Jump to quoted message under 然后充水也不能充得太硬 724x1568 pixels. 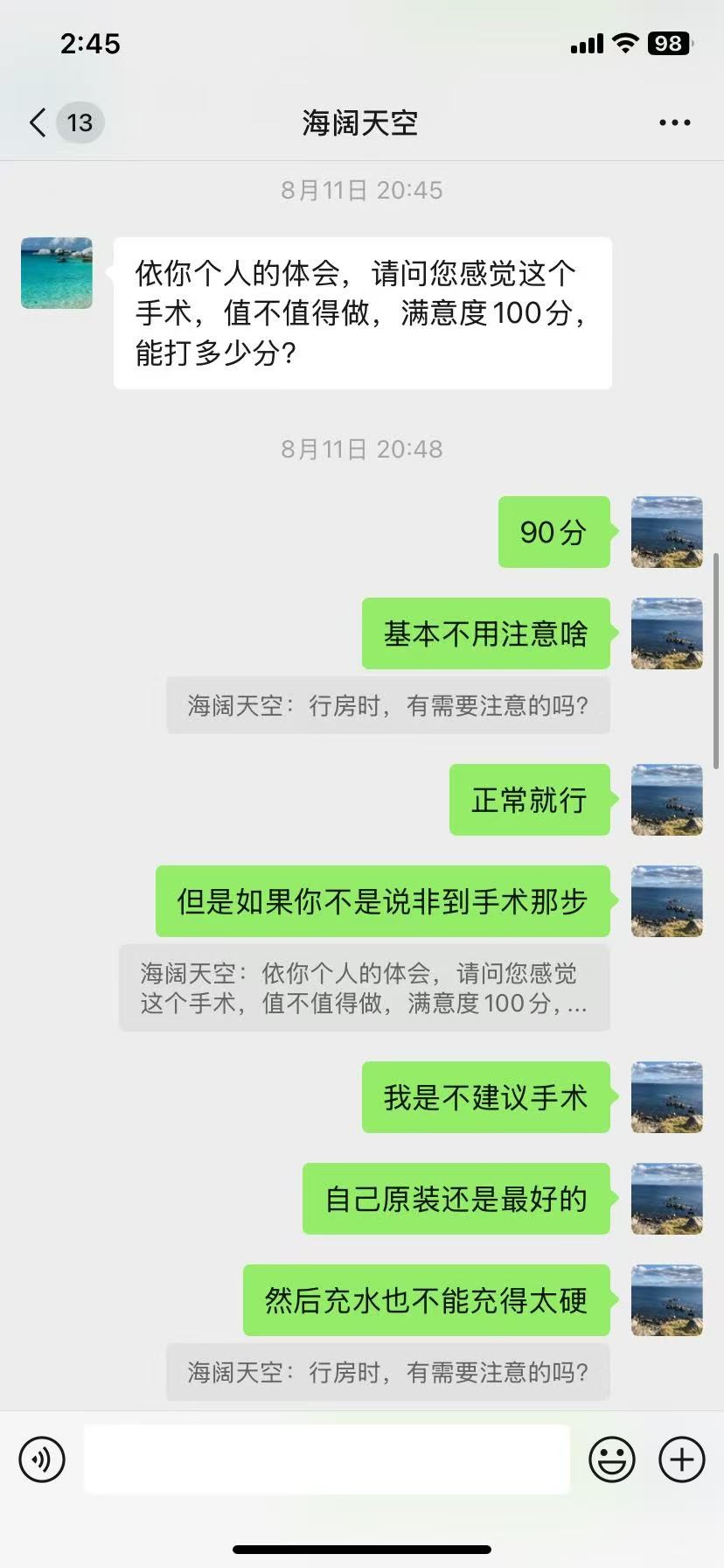pos(387,1372)
